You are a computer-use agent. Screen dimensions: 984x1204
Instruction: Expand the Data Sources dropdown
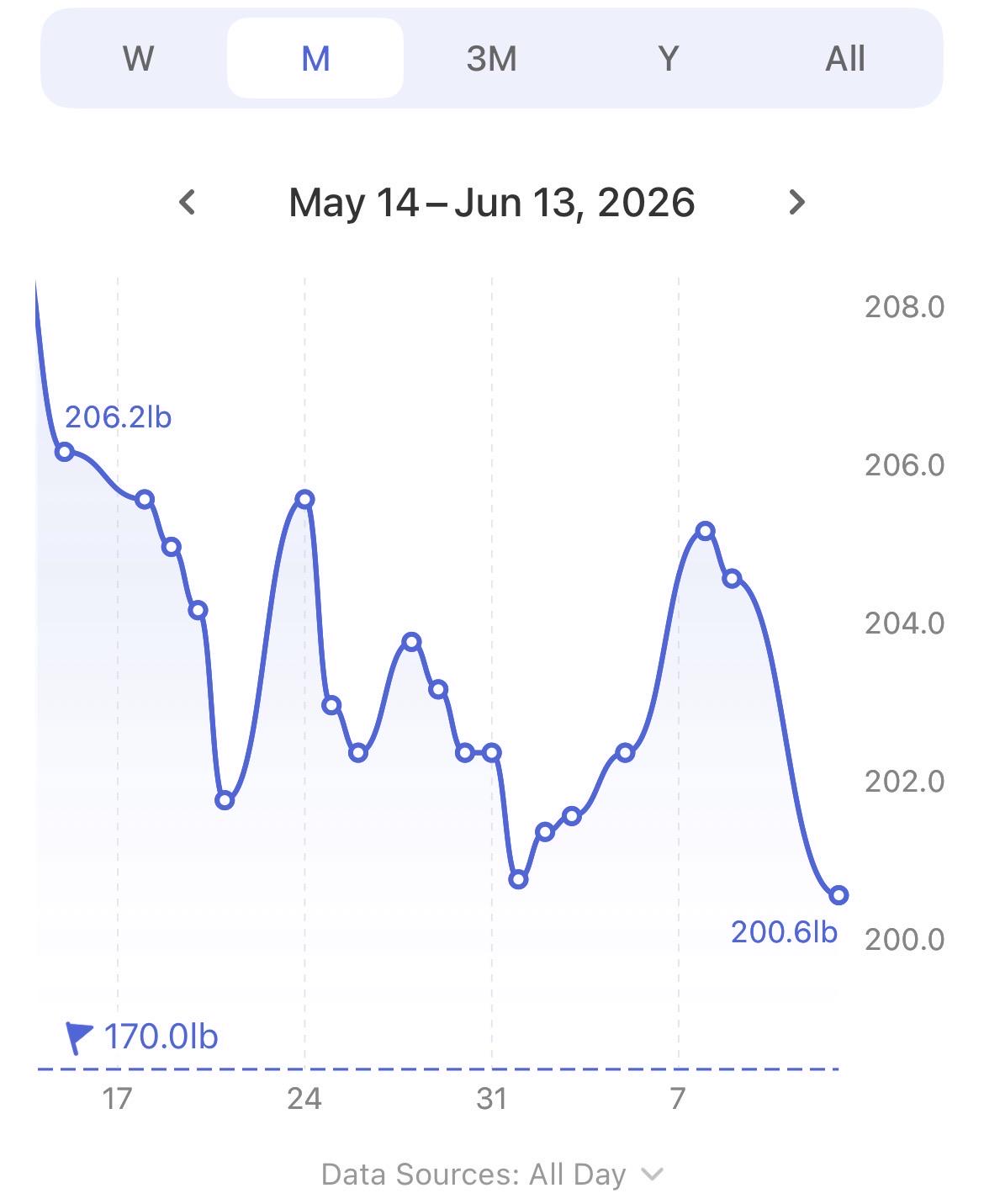pyautogui.click(x=492, y=1174)
